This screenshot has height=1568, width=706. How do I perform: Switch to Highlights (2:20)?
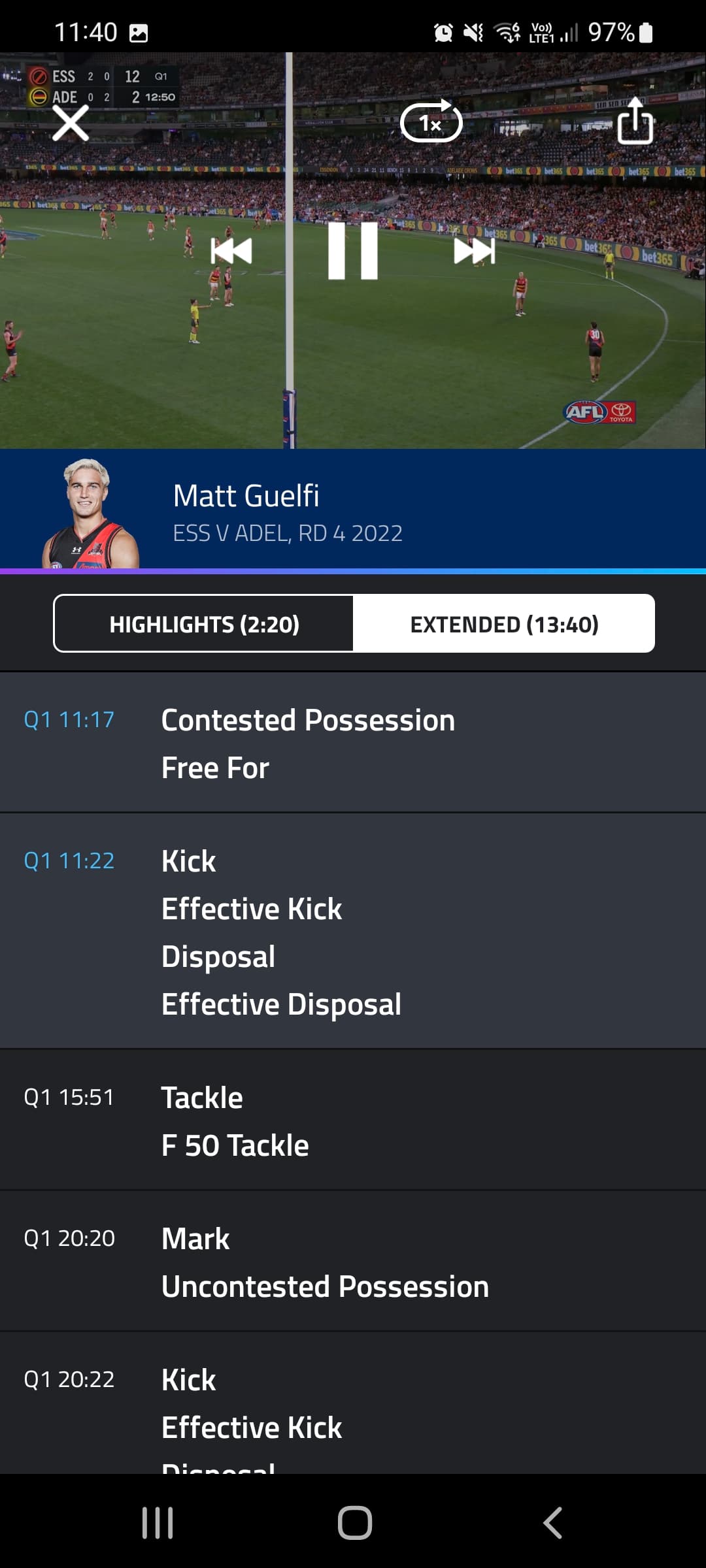pos(204,624)
